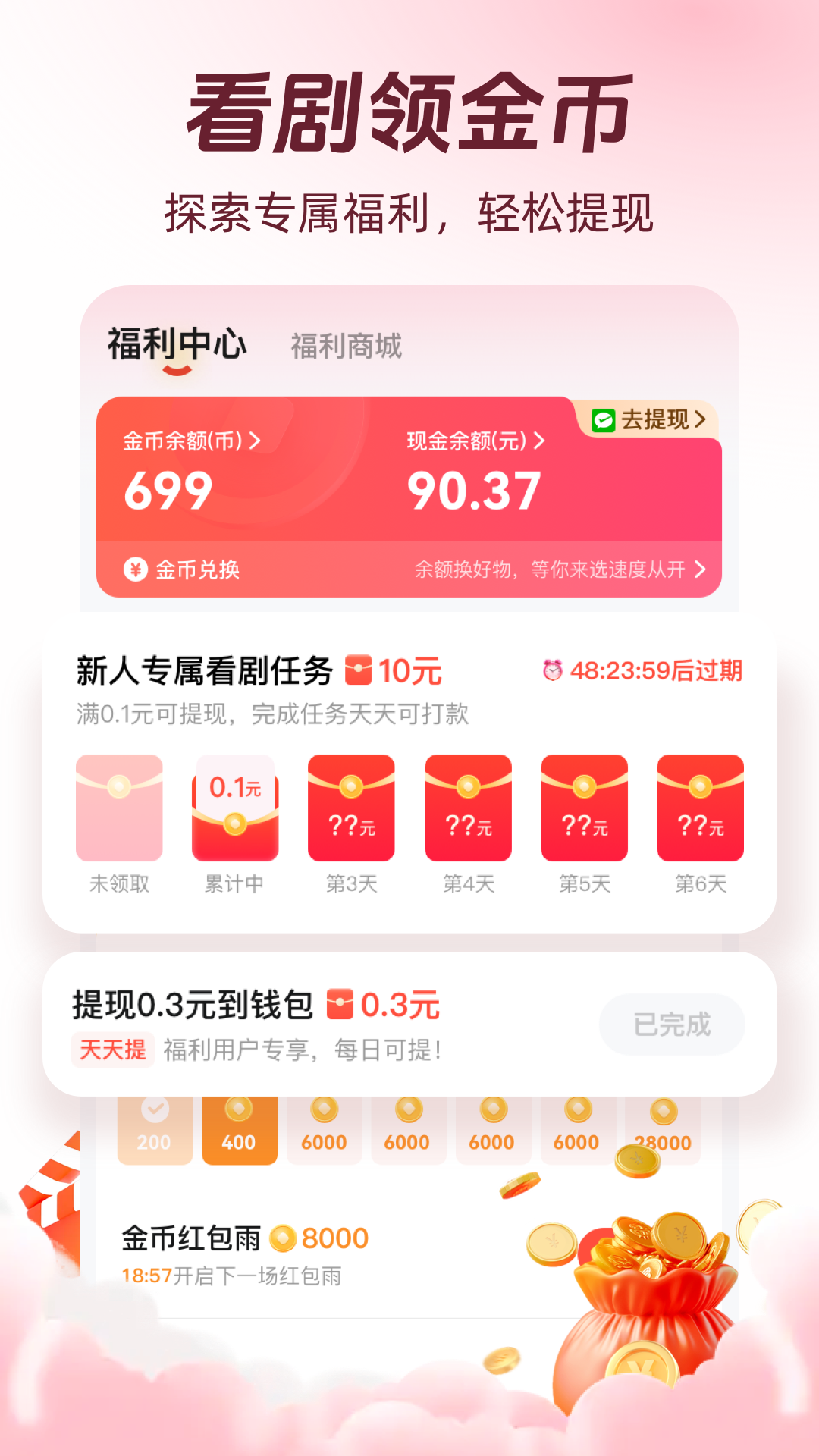Open the red envelope for 第3天

[352, 809]
